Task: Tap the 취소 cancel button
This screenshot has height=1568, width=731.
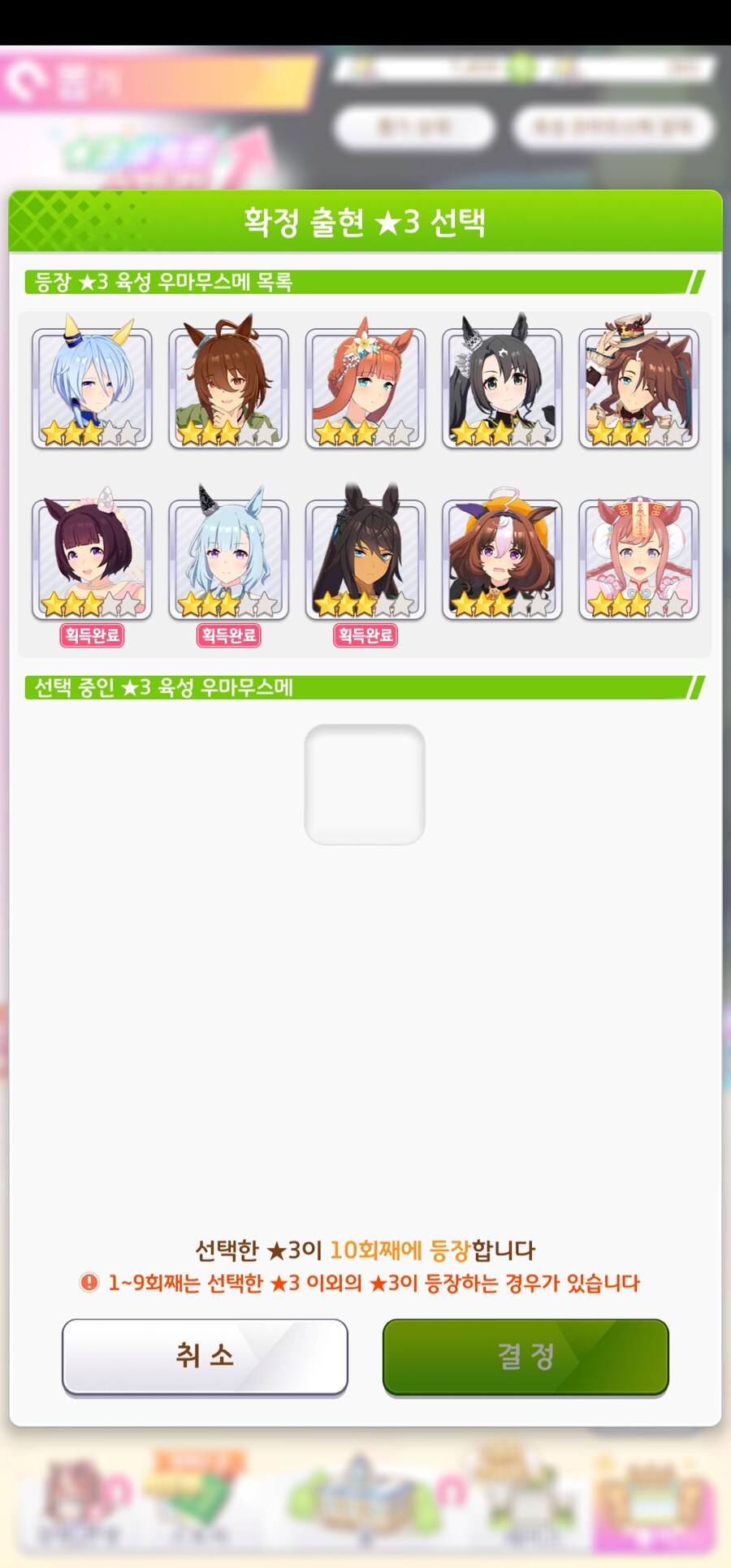Action: click(205, 1355)
